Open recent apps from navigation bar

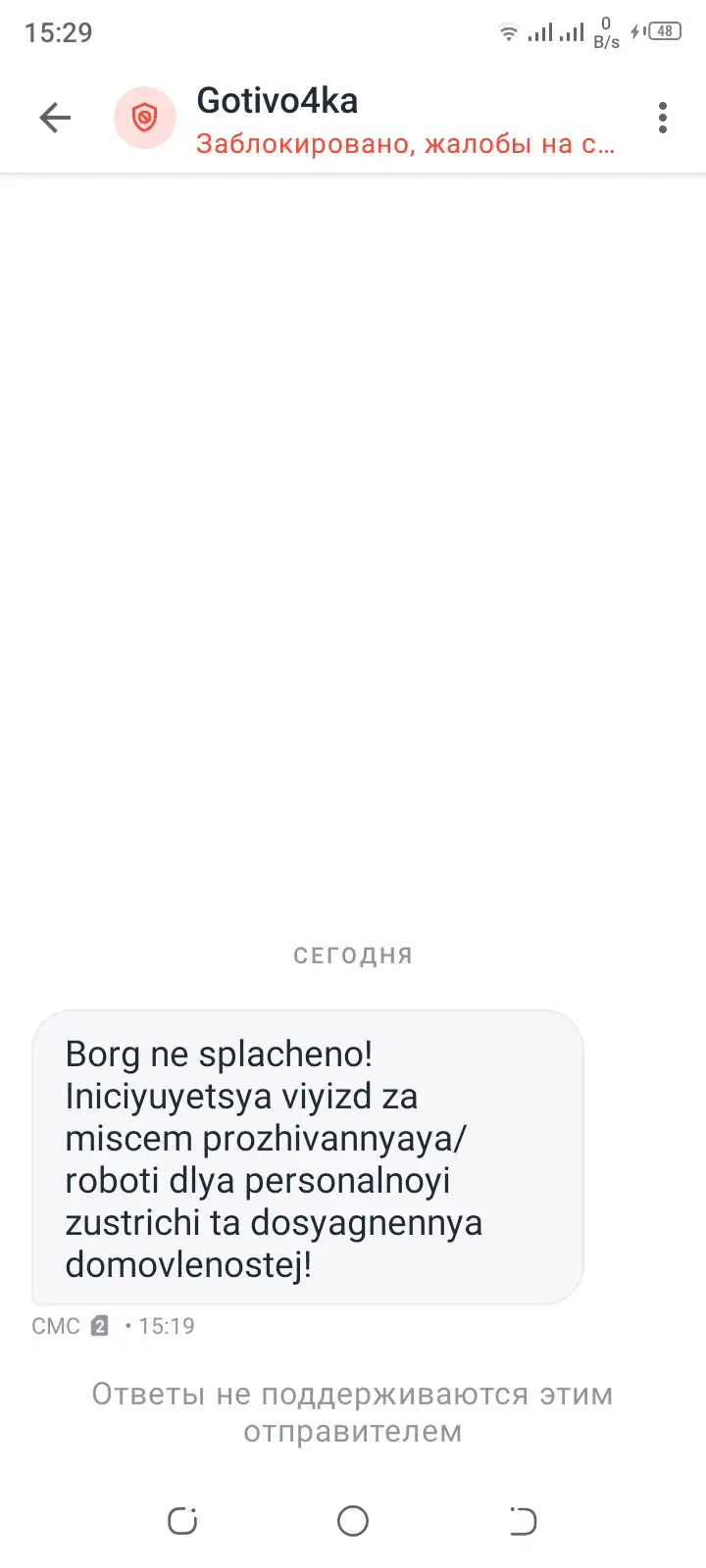click(182, 1521)
